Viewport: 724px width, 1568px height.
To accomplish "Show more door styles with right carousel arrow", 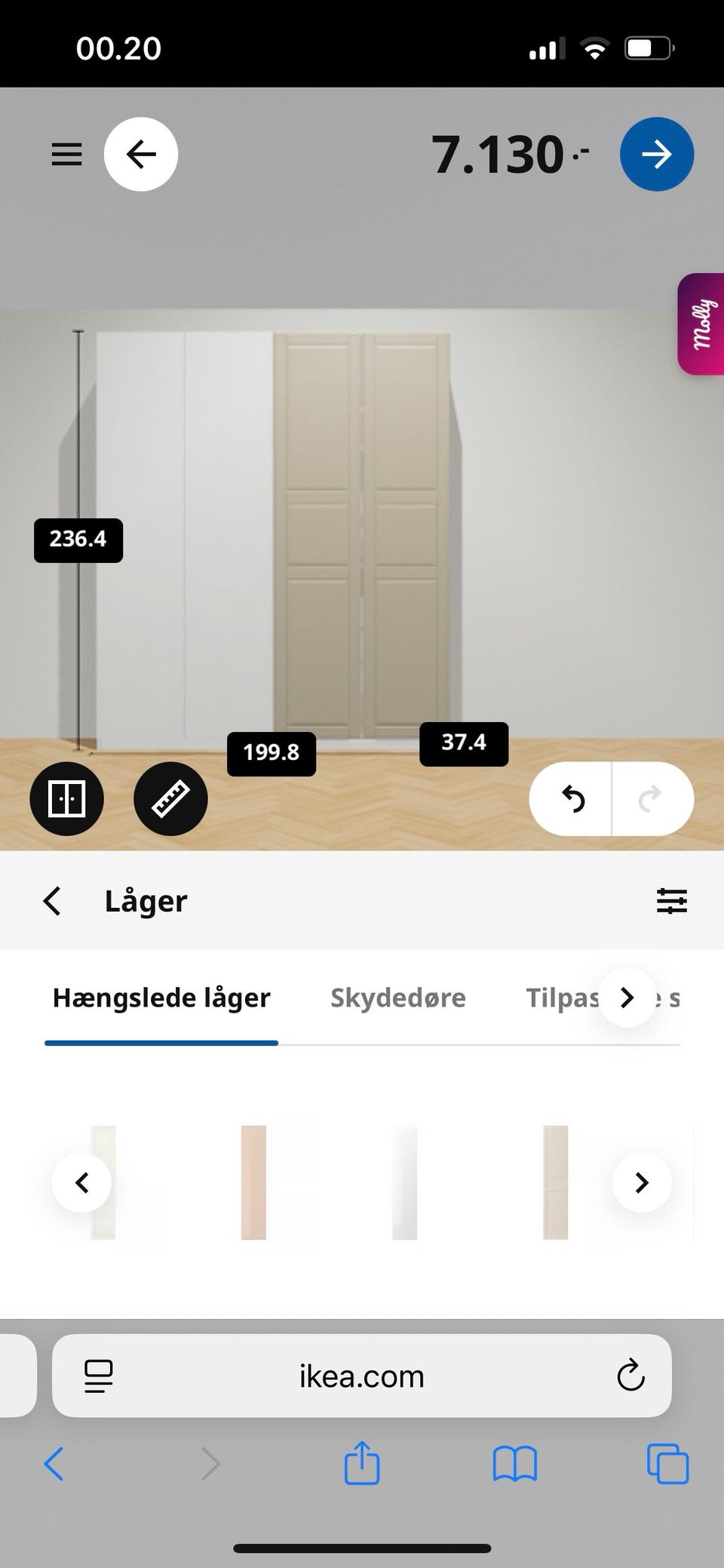I will (x=641, y=1182).
